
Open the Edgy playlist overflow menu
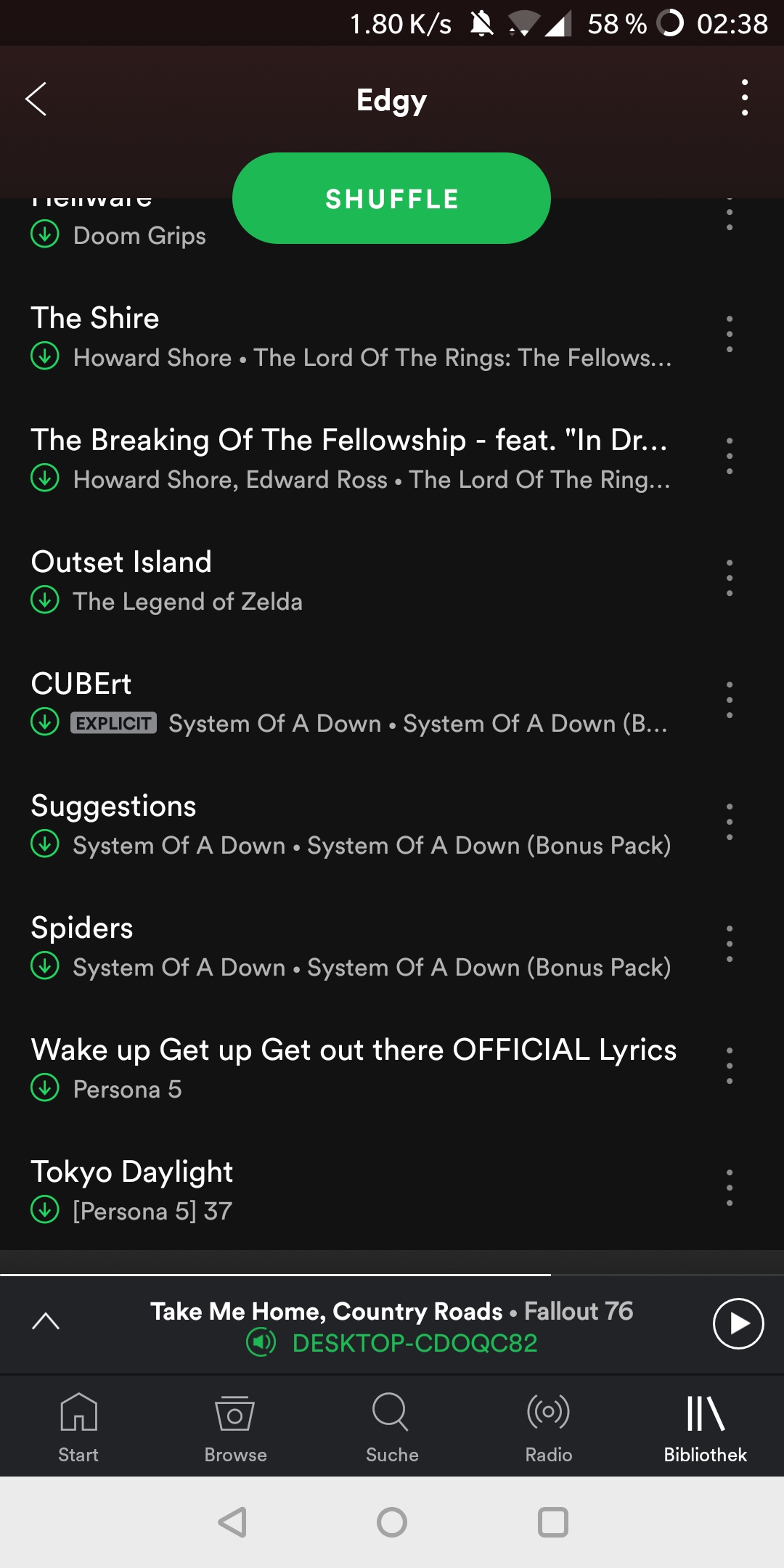tap(744, 97)
